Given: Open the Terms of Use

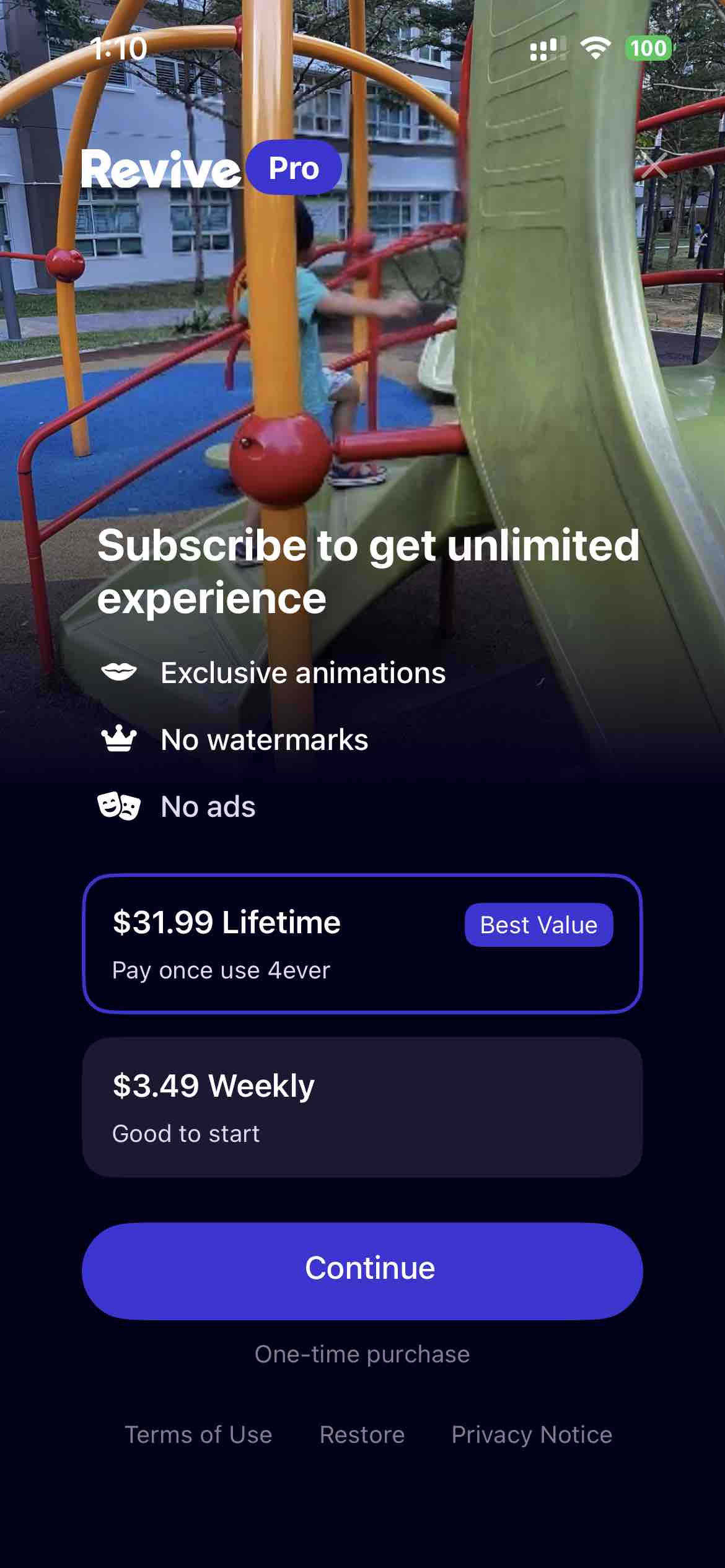Looking at the screenshot, I should [198, 1435].
